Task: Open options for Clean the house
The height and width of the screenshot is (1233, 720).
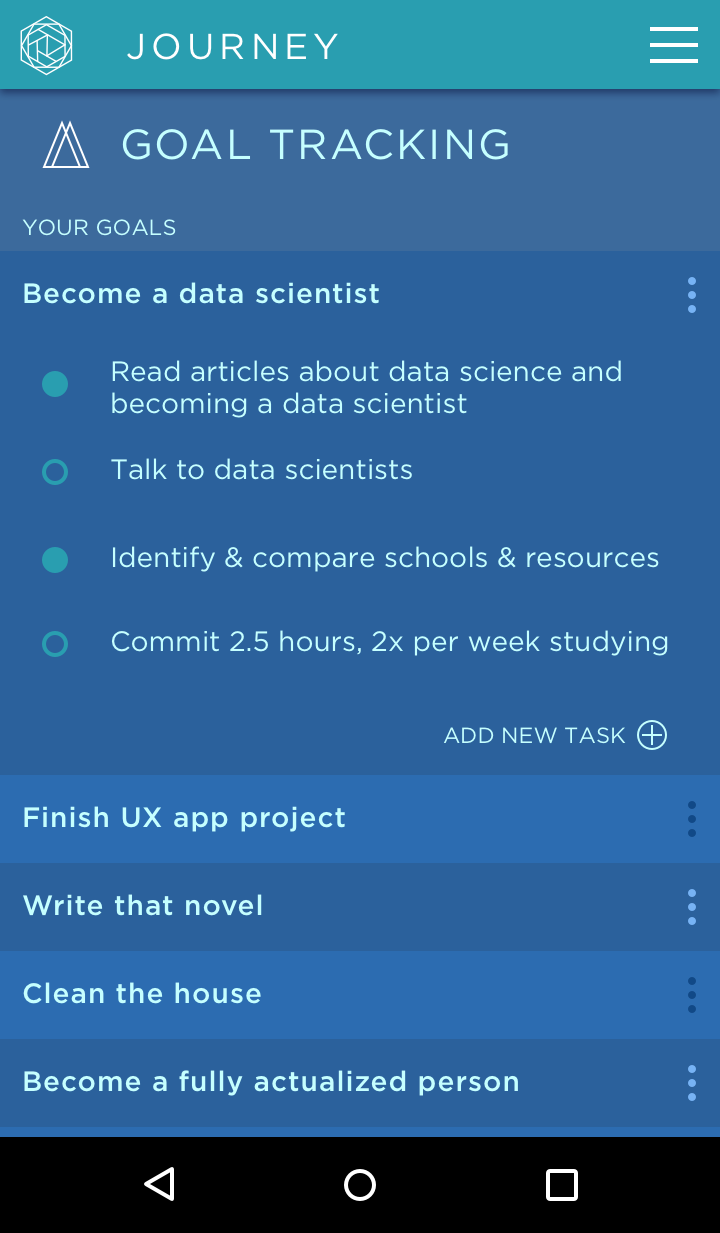Action: (x=691, y=995)
